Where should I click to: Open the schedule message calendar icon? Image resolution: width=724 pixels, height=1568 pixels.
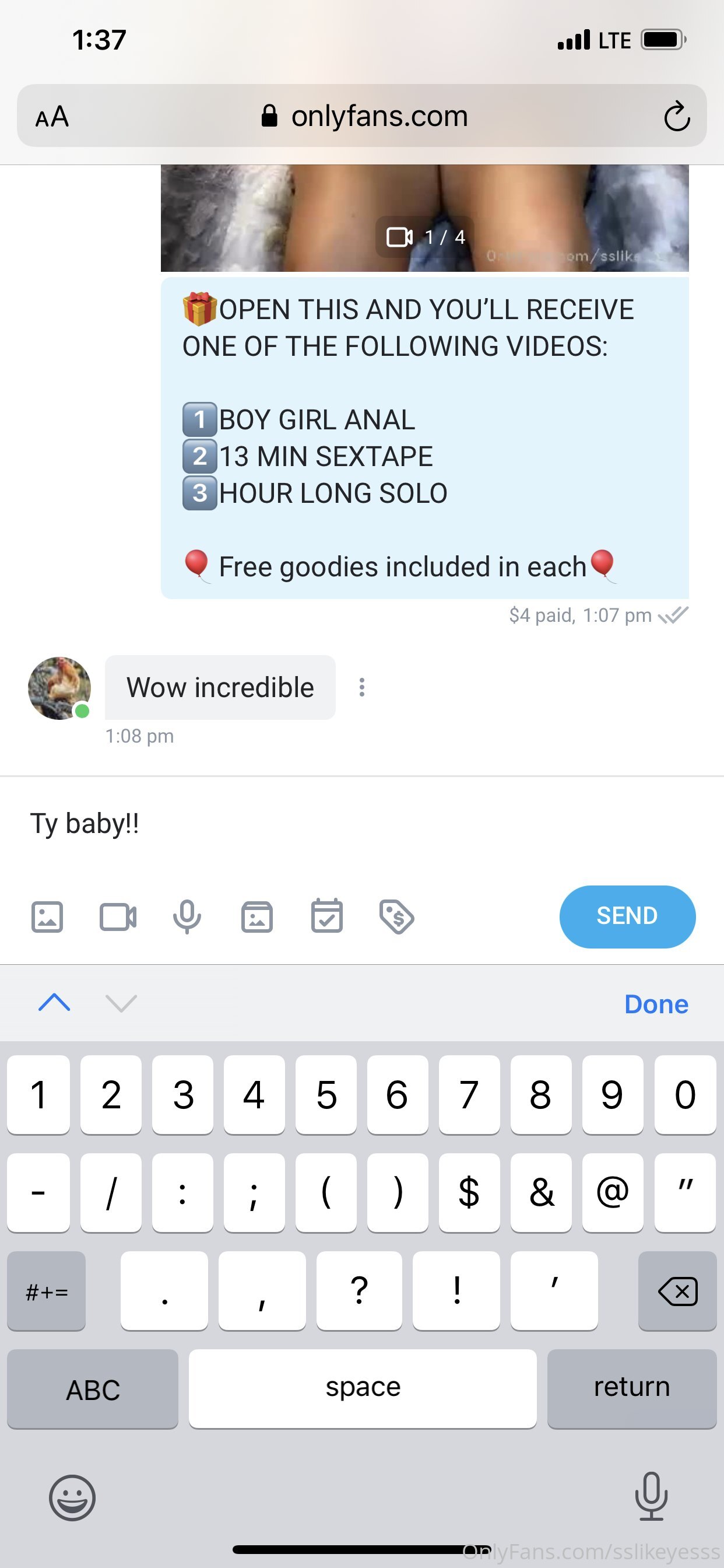click(326, 916)
